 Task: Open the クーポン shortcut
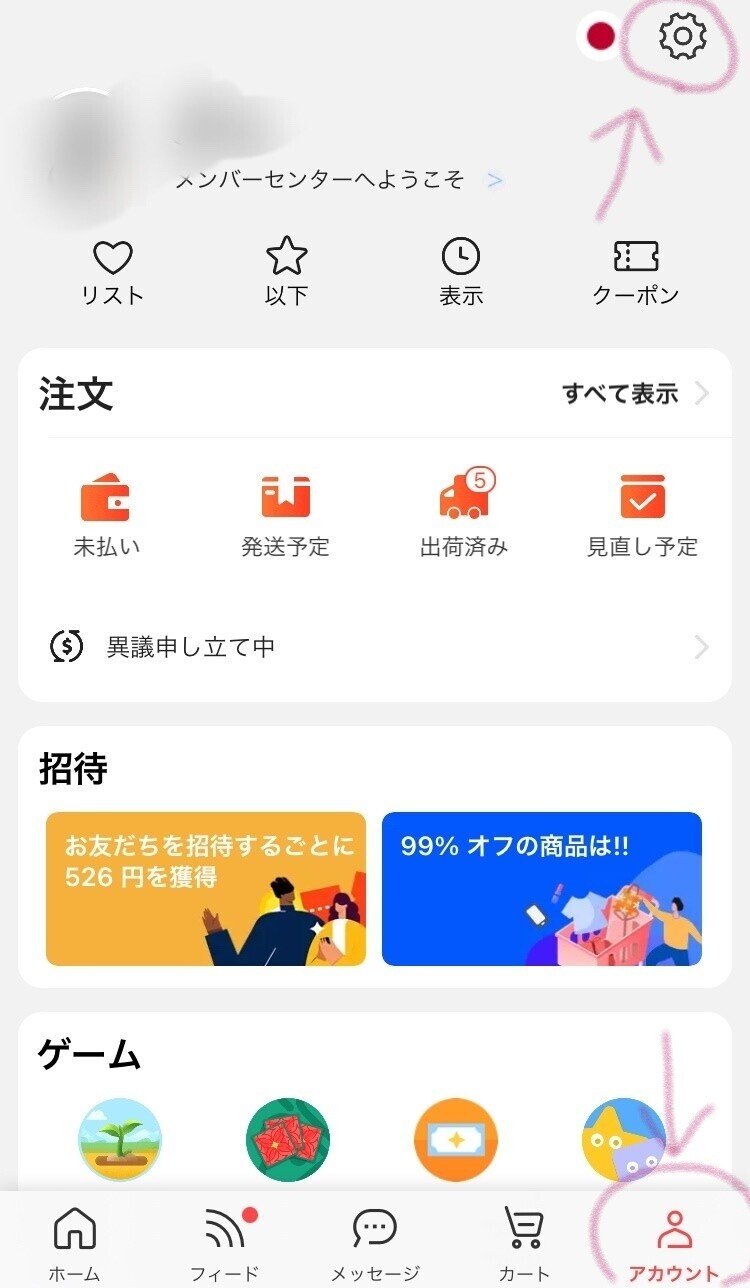pos(636,273)
